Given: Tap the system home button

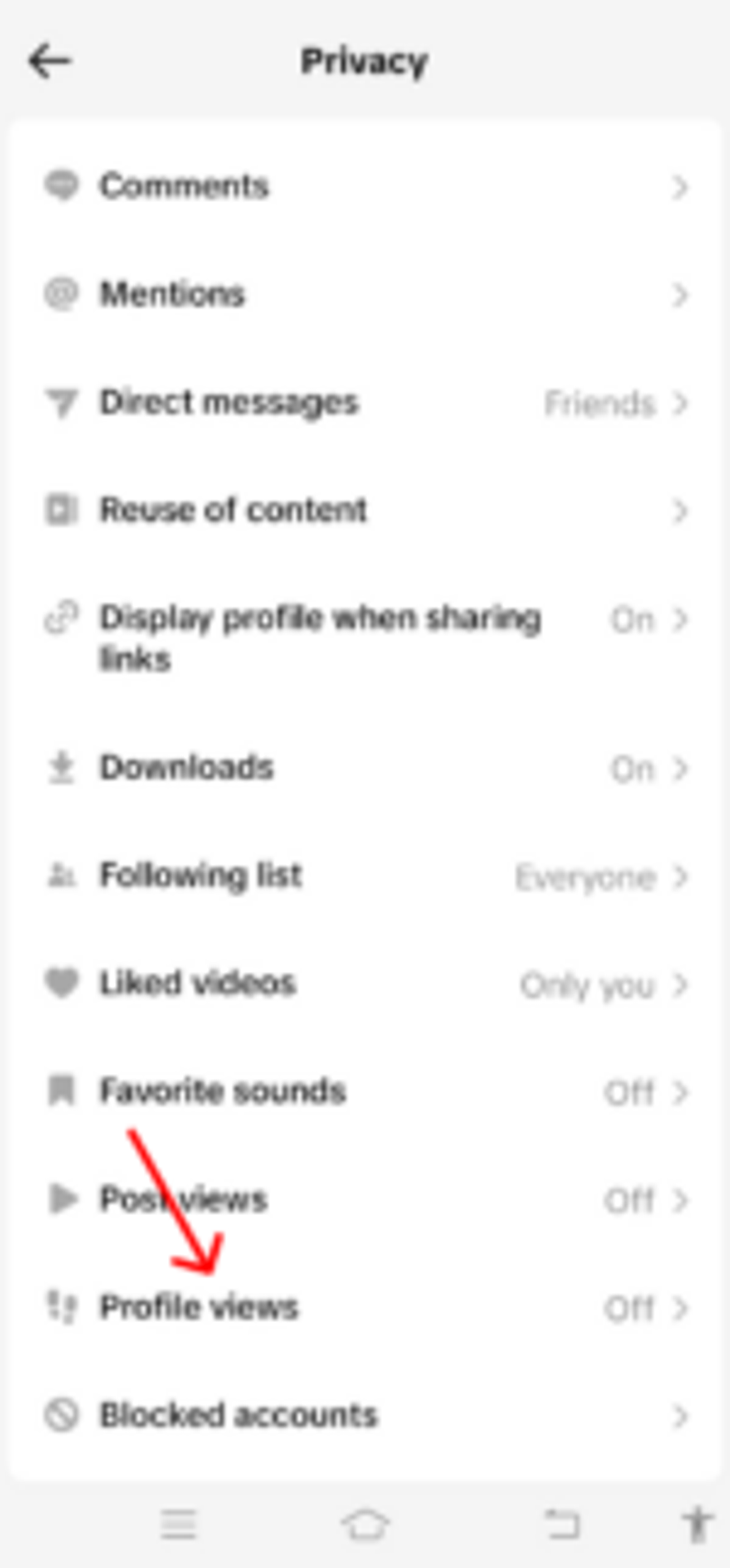Looking at the screenshot, I should coord(365,1525).
